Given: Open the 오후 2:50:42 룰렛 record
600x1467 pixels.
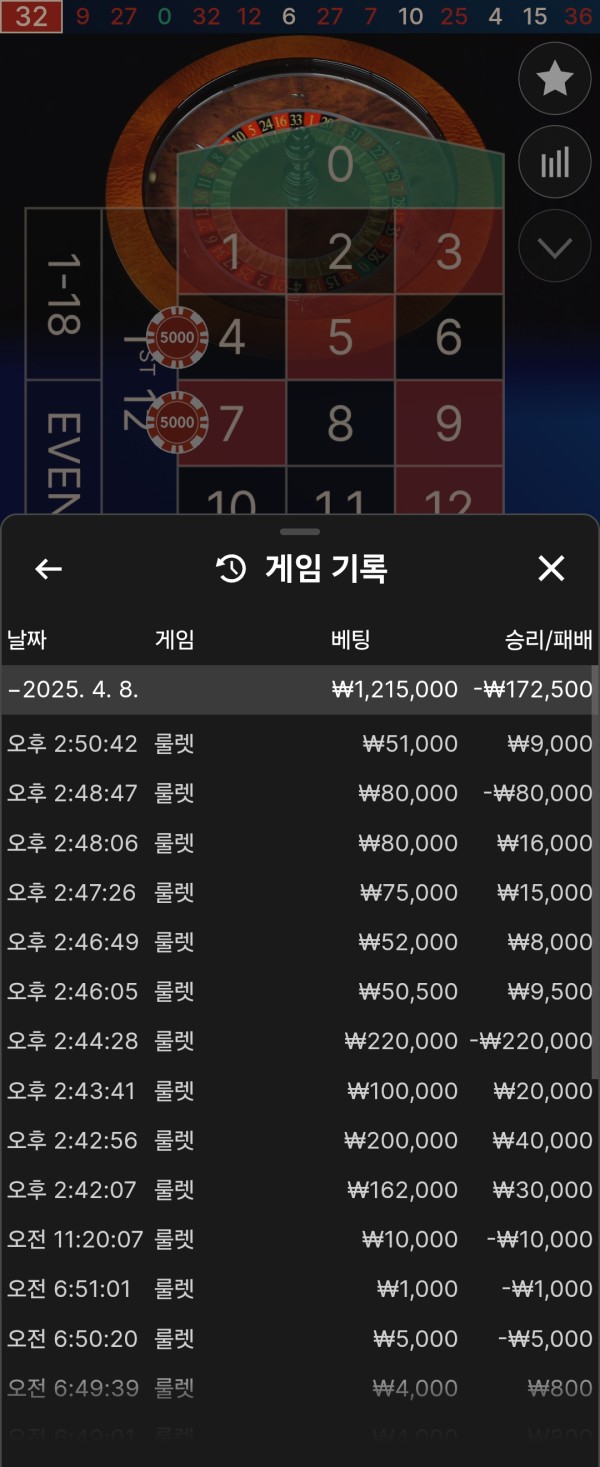Looking at the screenshot, I should pyautogui.click(x=298, y=744).
